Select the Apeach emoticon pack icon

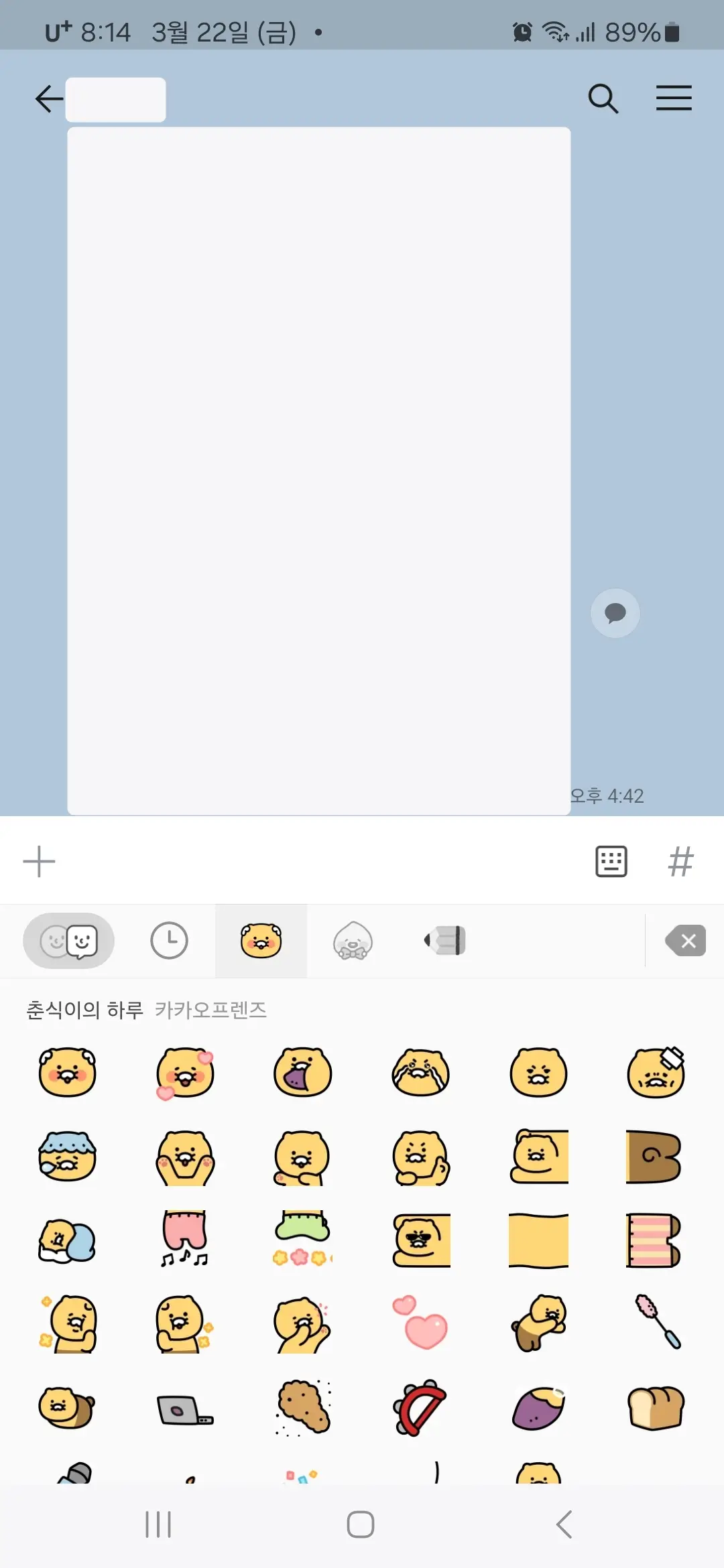tap(353, 940)
